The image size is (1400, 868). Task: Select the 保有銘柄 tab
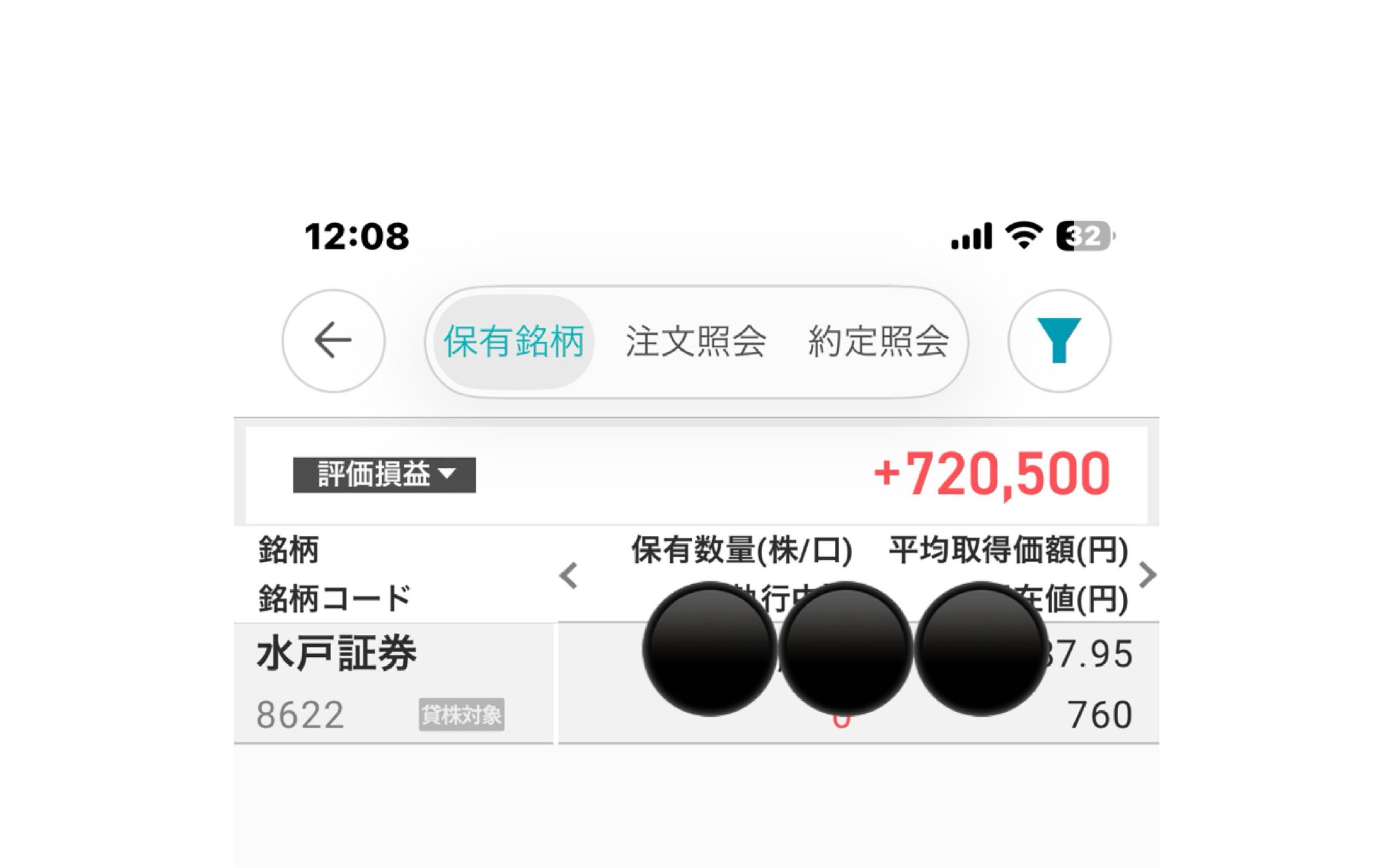tap(513, 341)
